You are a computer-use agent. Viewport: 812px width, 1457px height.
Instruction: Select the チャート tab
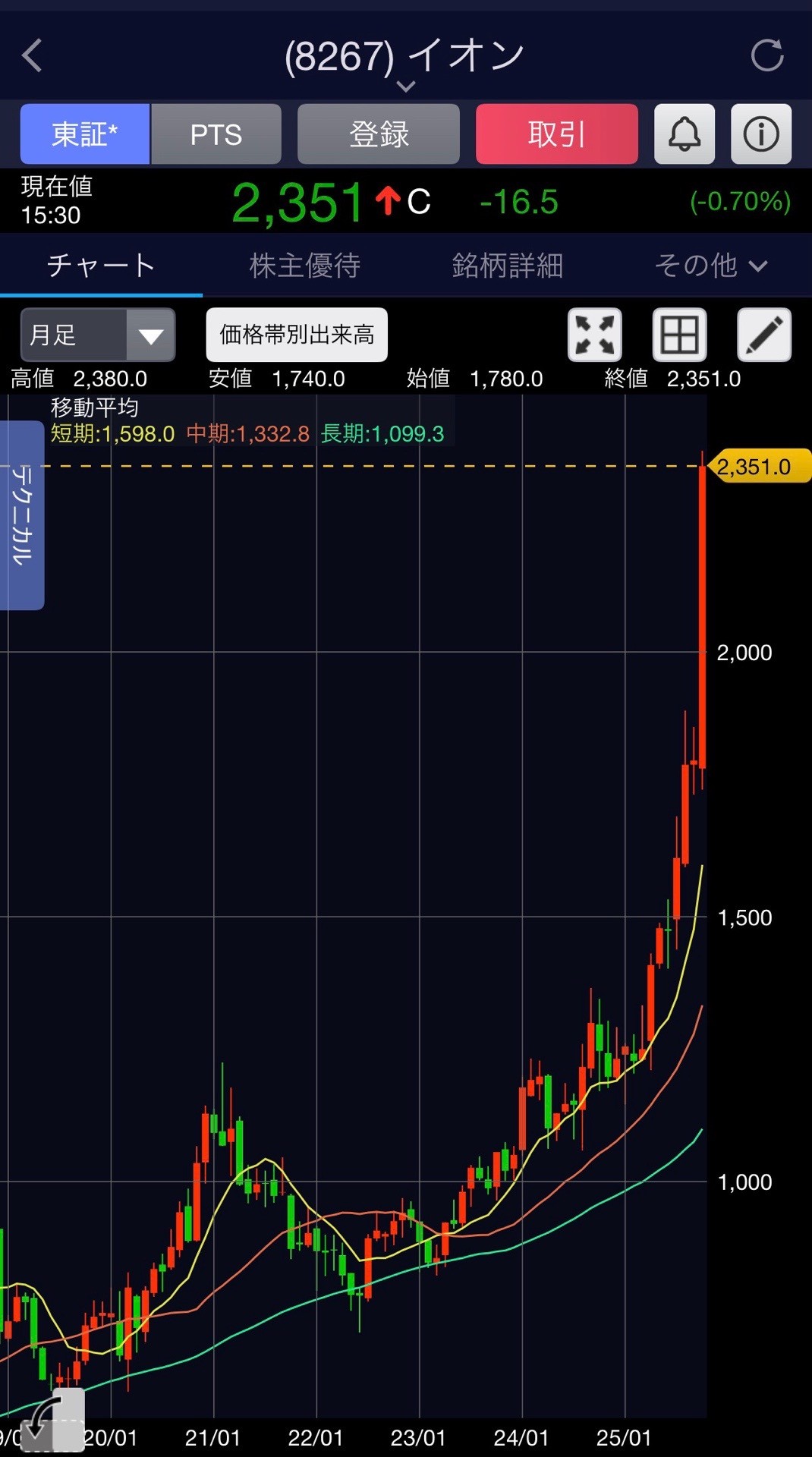click(101, 266)
